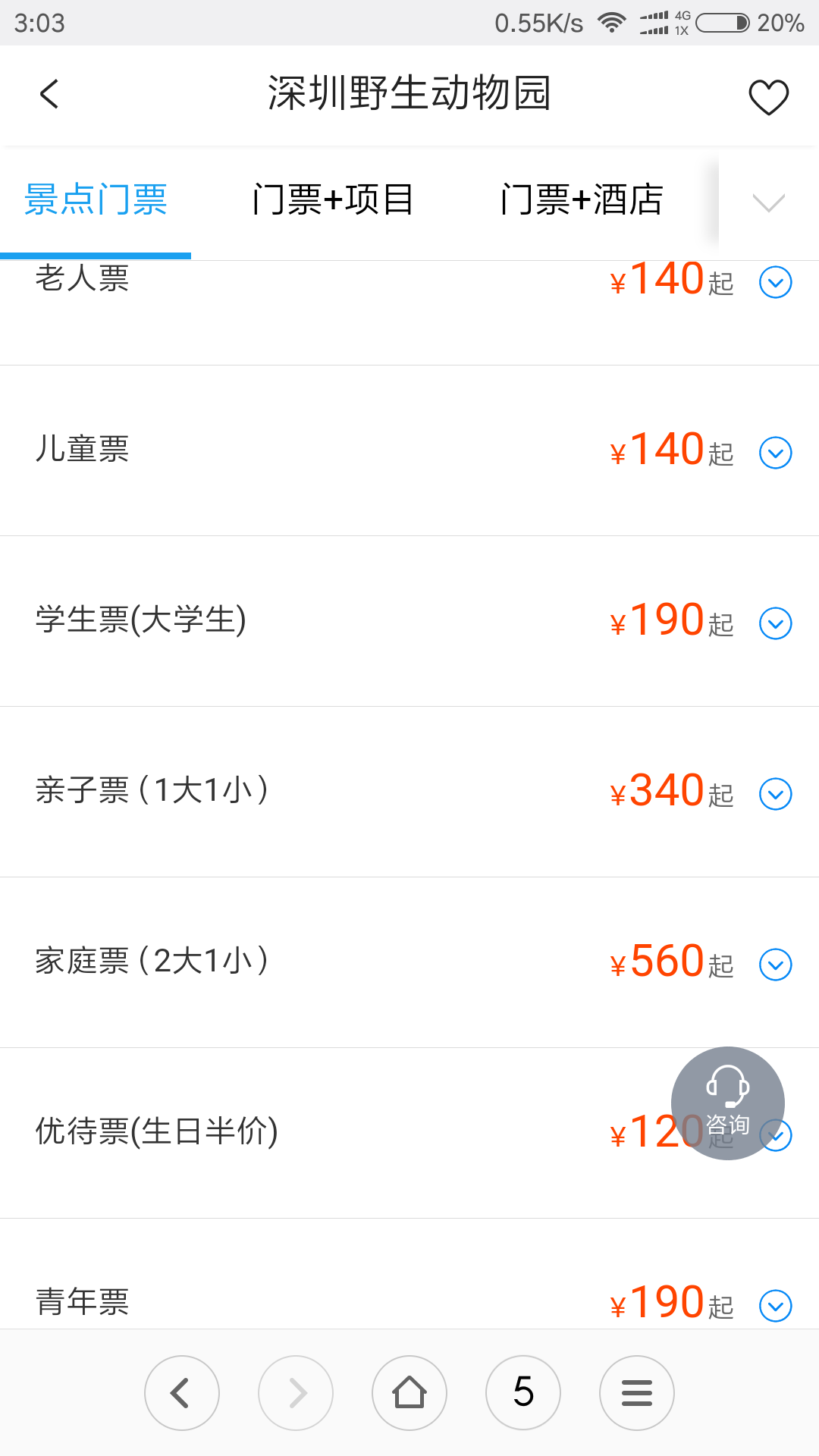The width and height of the screenshot is (819, 1456).
Task: Open the 咨询 customer service bubble
Action: point(727,1103)
